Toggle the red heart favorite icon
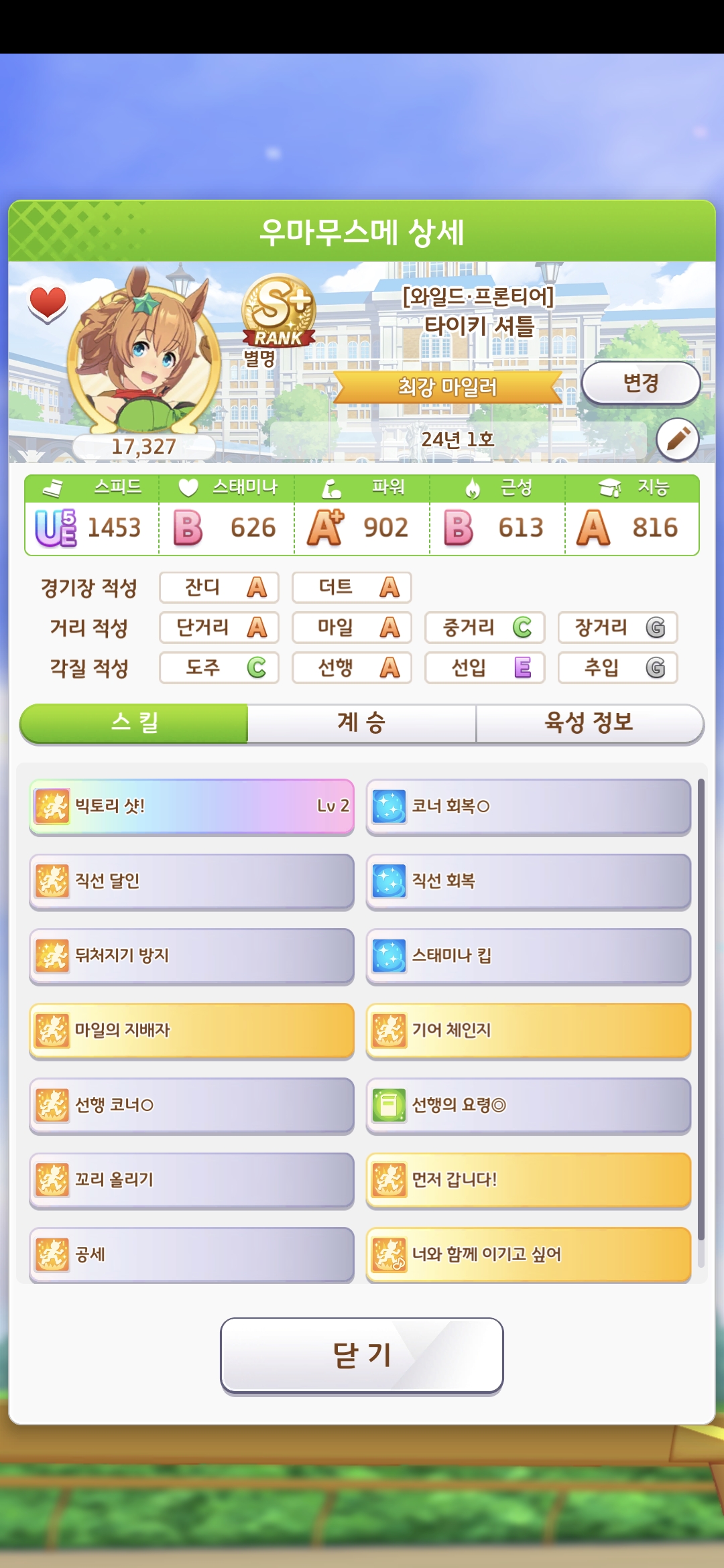 pyautogui.click(x=48, y=303)
